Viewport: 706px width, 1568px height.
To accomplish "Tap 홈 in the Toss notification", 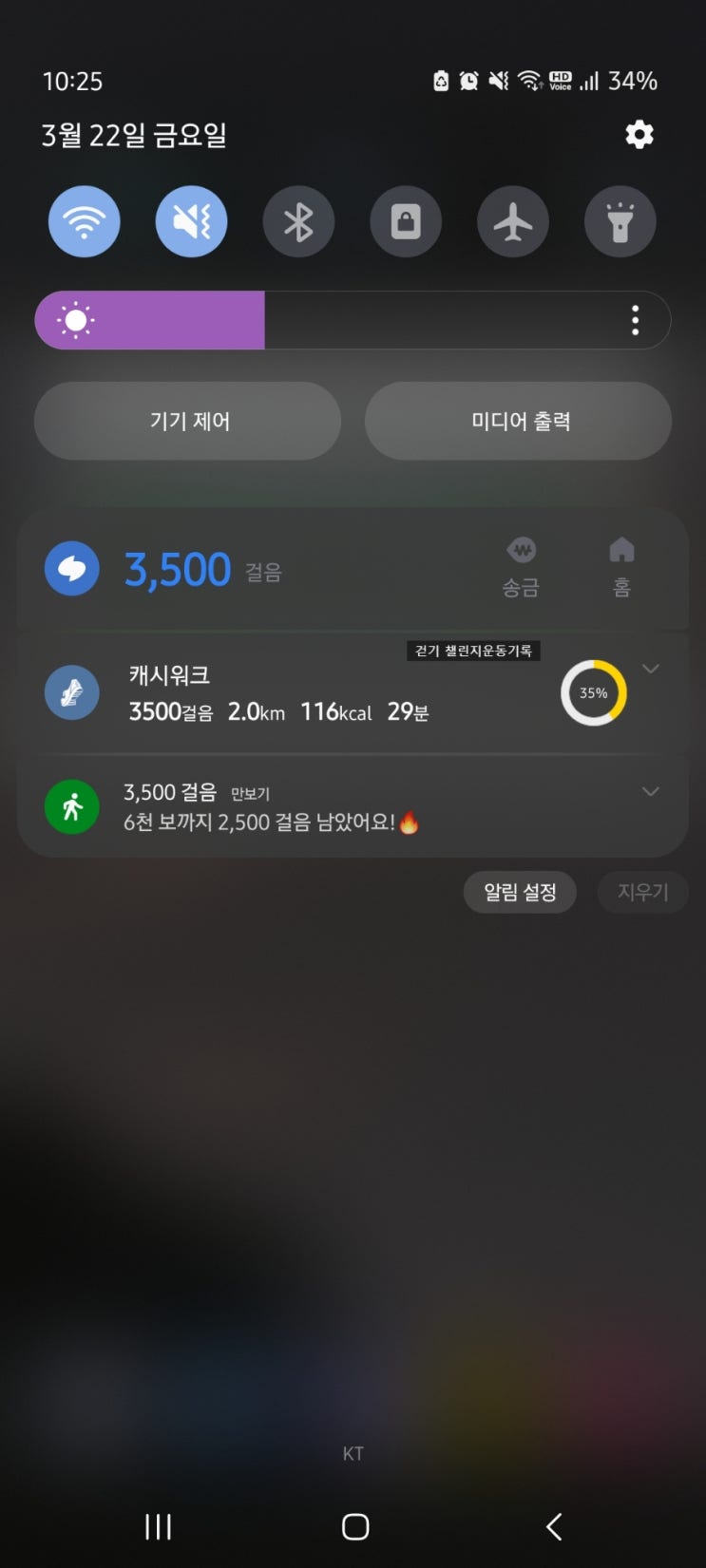I will [621, 568].
